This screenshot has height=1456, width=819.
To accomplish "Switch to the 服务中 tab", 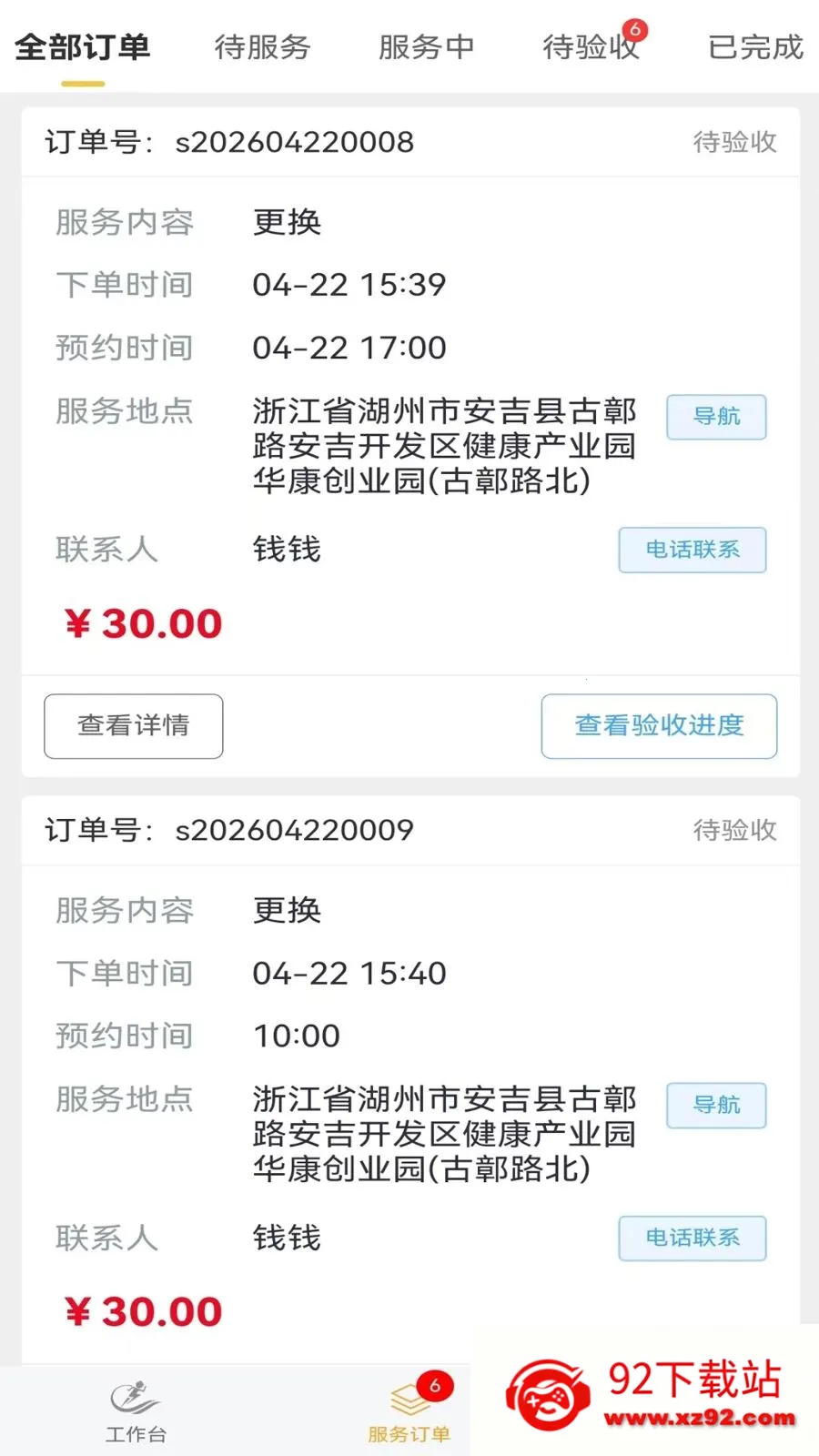I will point(426,47).
